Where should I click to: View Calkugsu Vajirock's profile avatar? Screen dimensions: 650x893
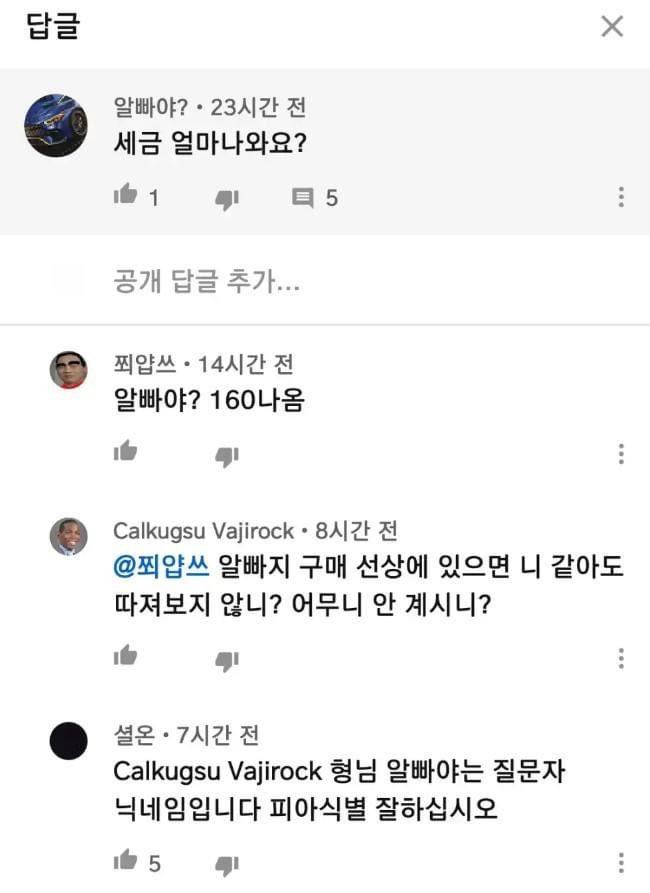point(69,537)
